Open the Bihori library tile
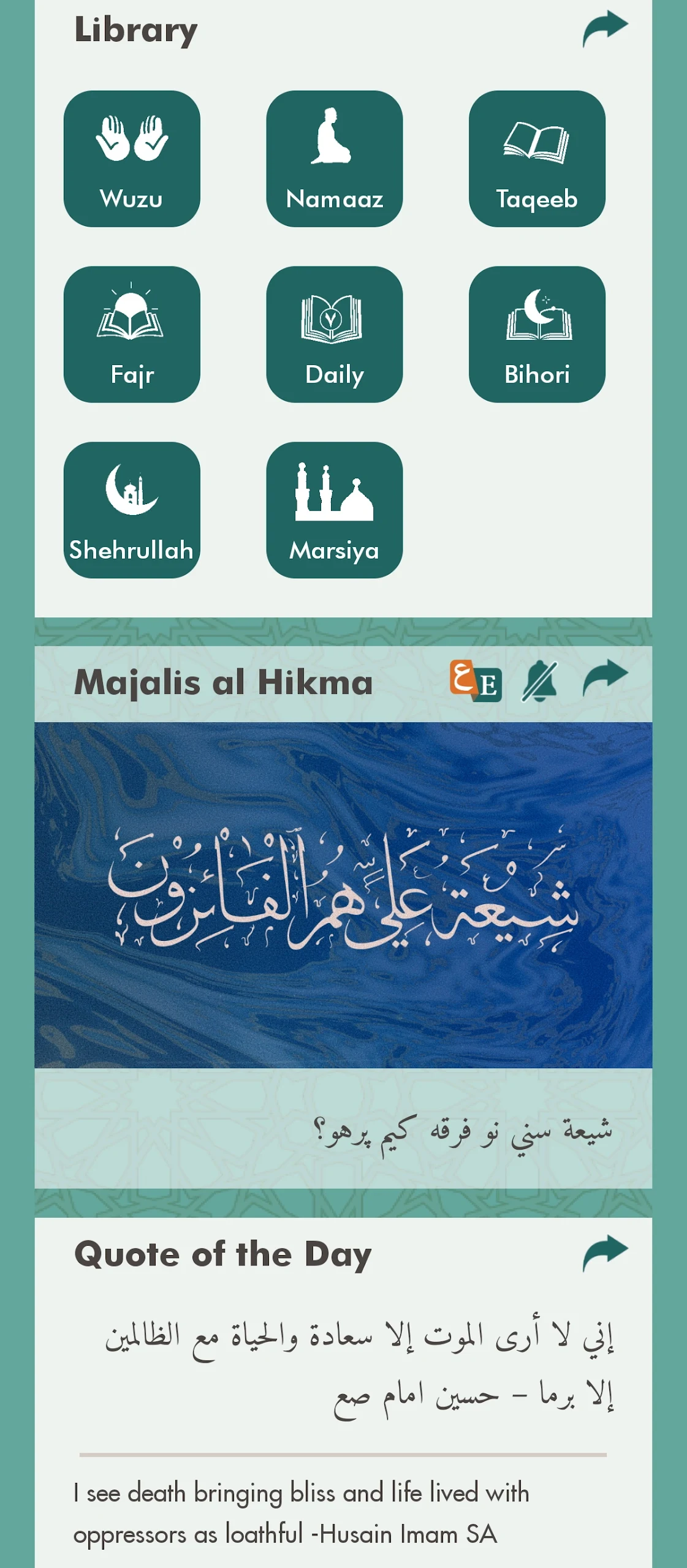 pos(537,334)
